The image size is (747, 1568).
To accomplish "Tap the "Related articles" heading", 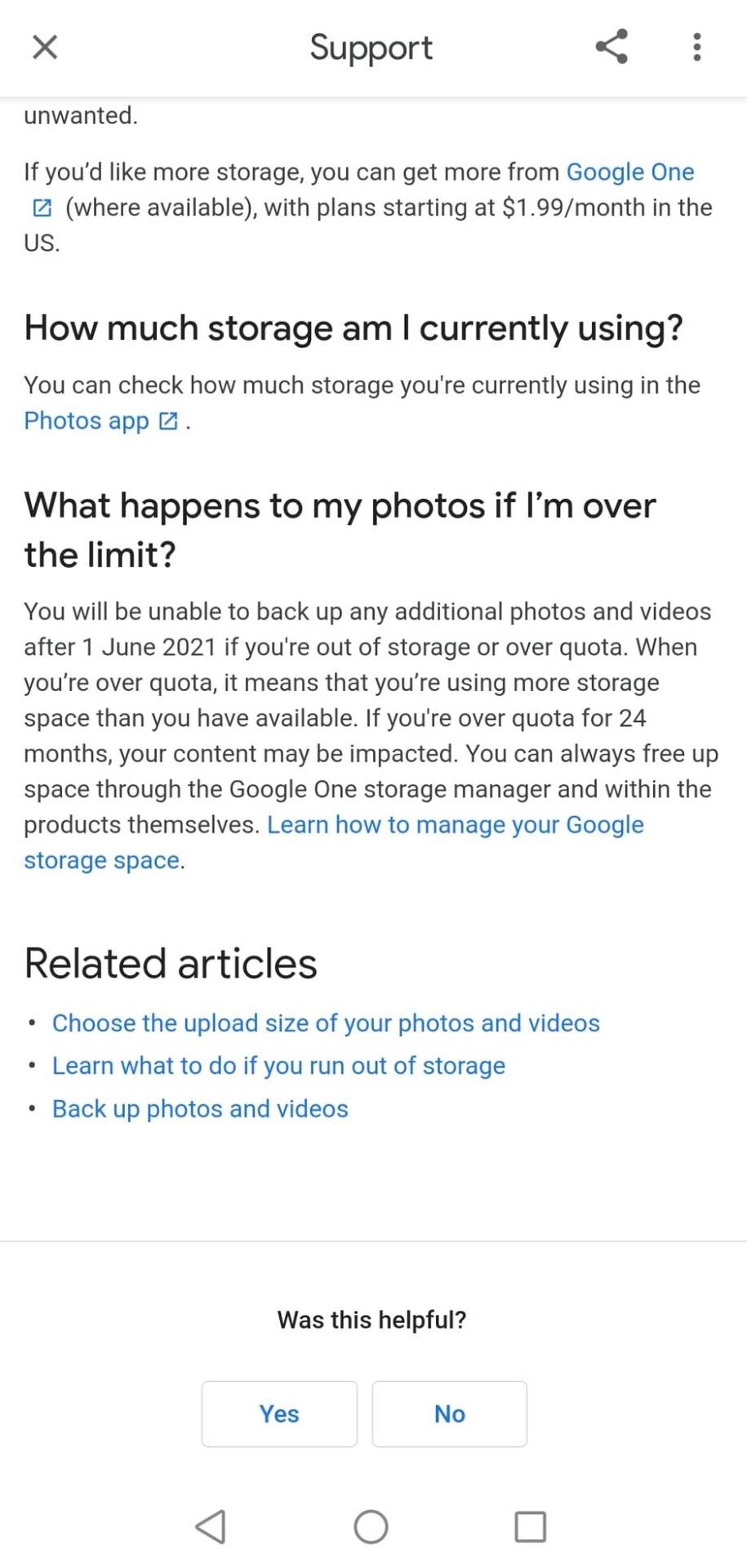I will [x=170, y=964].
